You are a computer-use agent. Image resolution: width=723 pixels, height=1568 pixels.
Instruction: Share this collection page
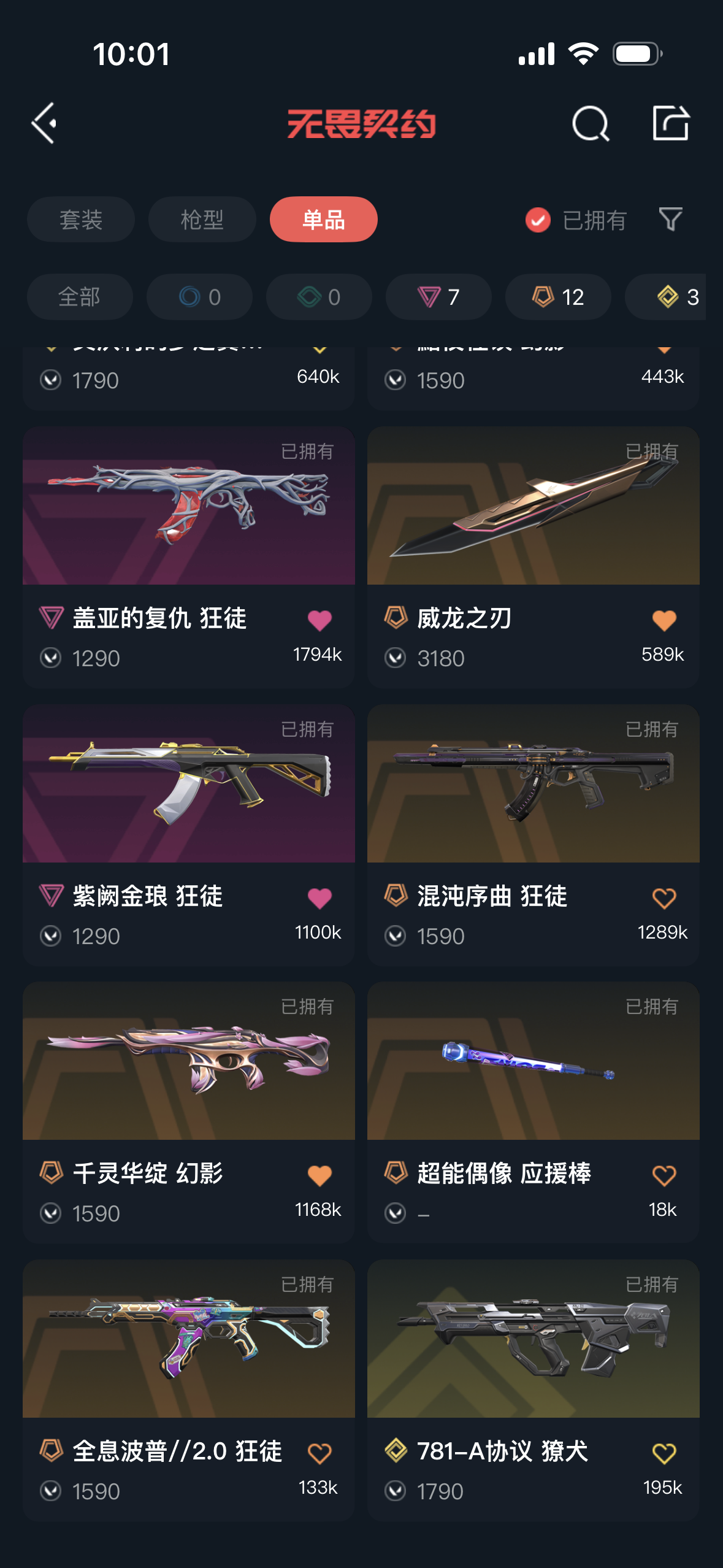[670, 123]
